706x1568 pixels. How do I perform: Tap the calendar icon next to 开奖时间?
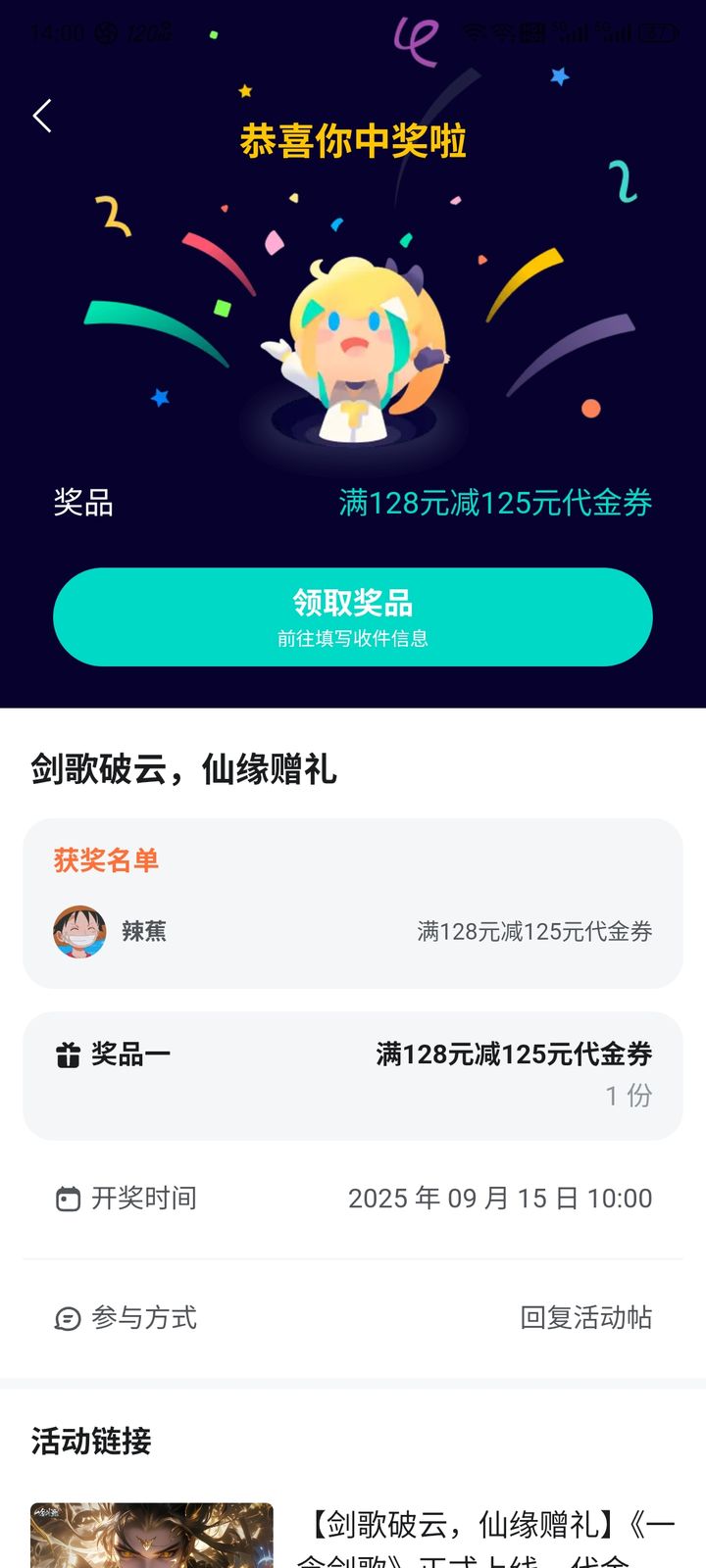point(67,1198)
